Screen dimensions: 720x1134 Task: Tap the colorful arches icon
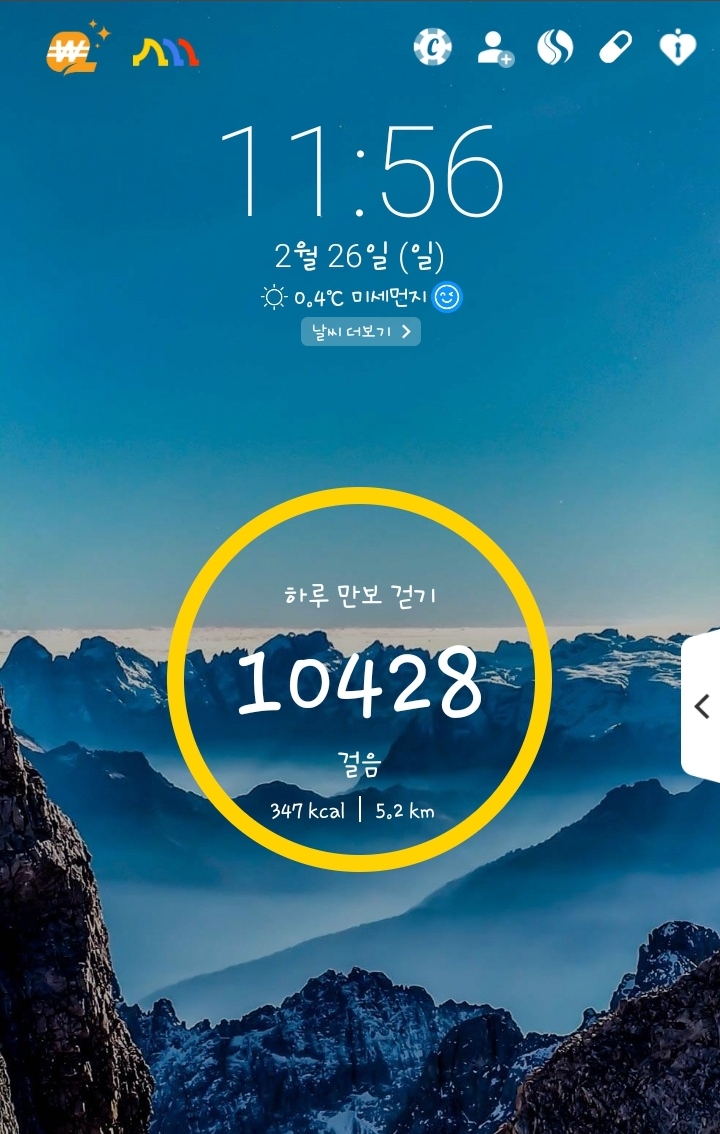tap(166, 52)
